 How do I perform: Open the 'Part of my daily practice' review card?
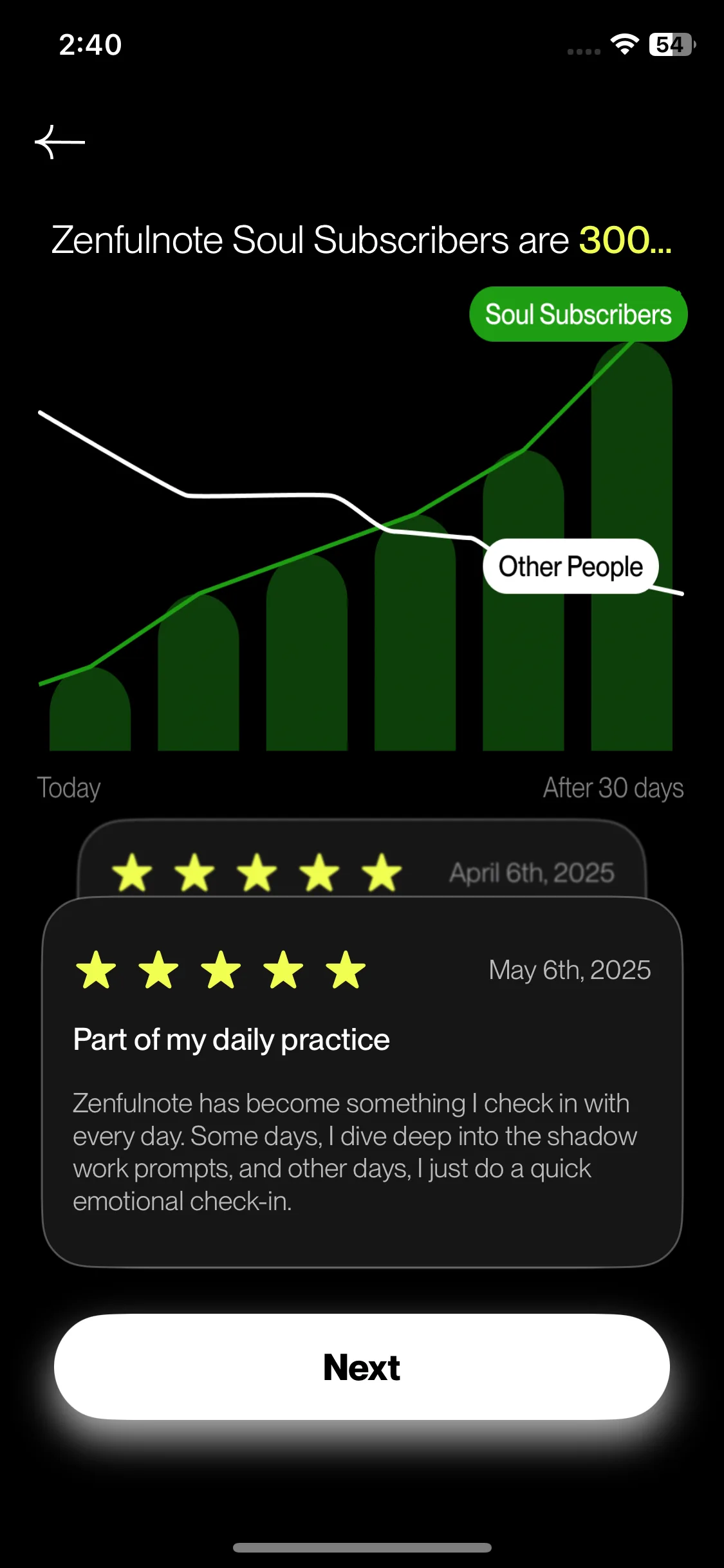pyautogui.click(x=362, y=1081)
